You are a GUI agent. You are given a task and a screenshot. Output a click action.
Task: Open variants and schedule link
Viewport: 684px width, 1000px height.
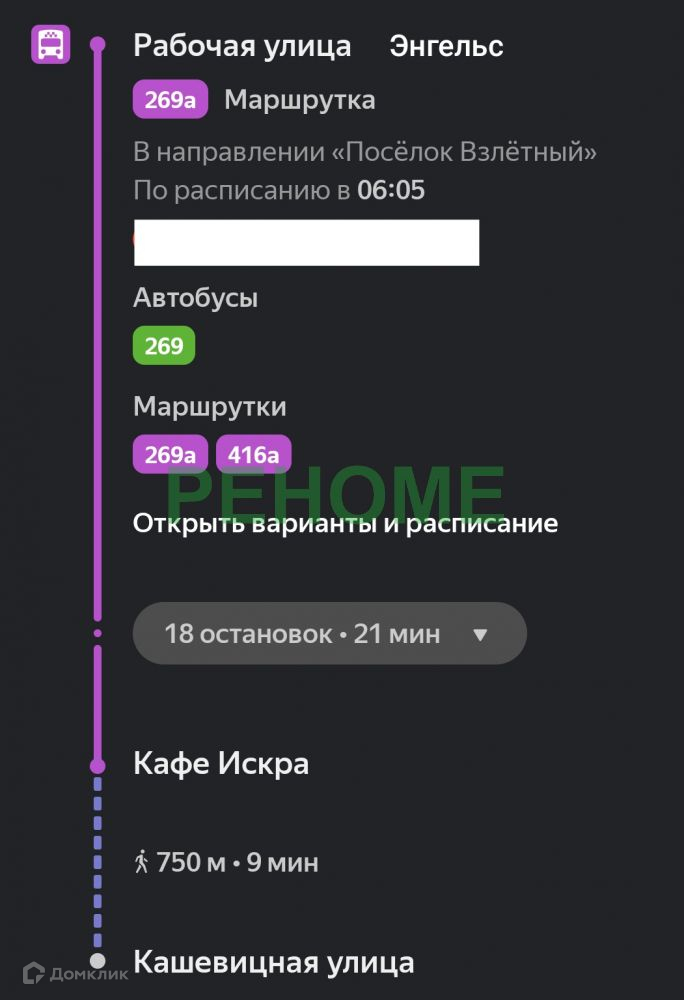coord(345,524)
